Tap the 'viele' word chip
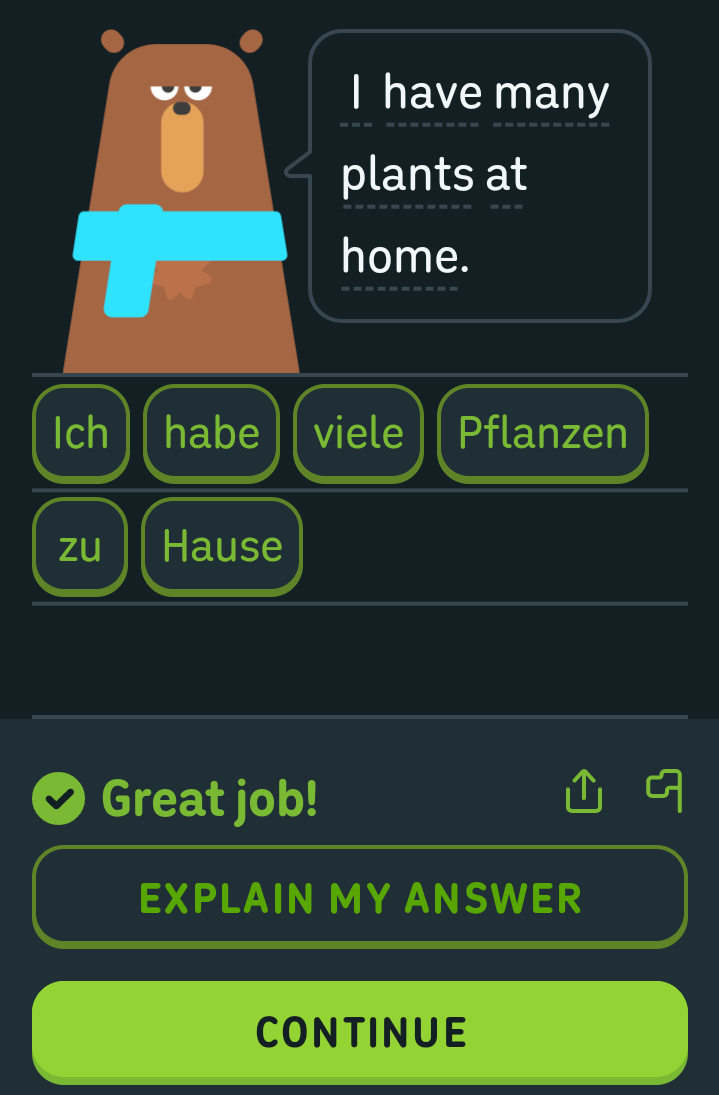This screenshot has width=719, height=1095. pos(358,434)
